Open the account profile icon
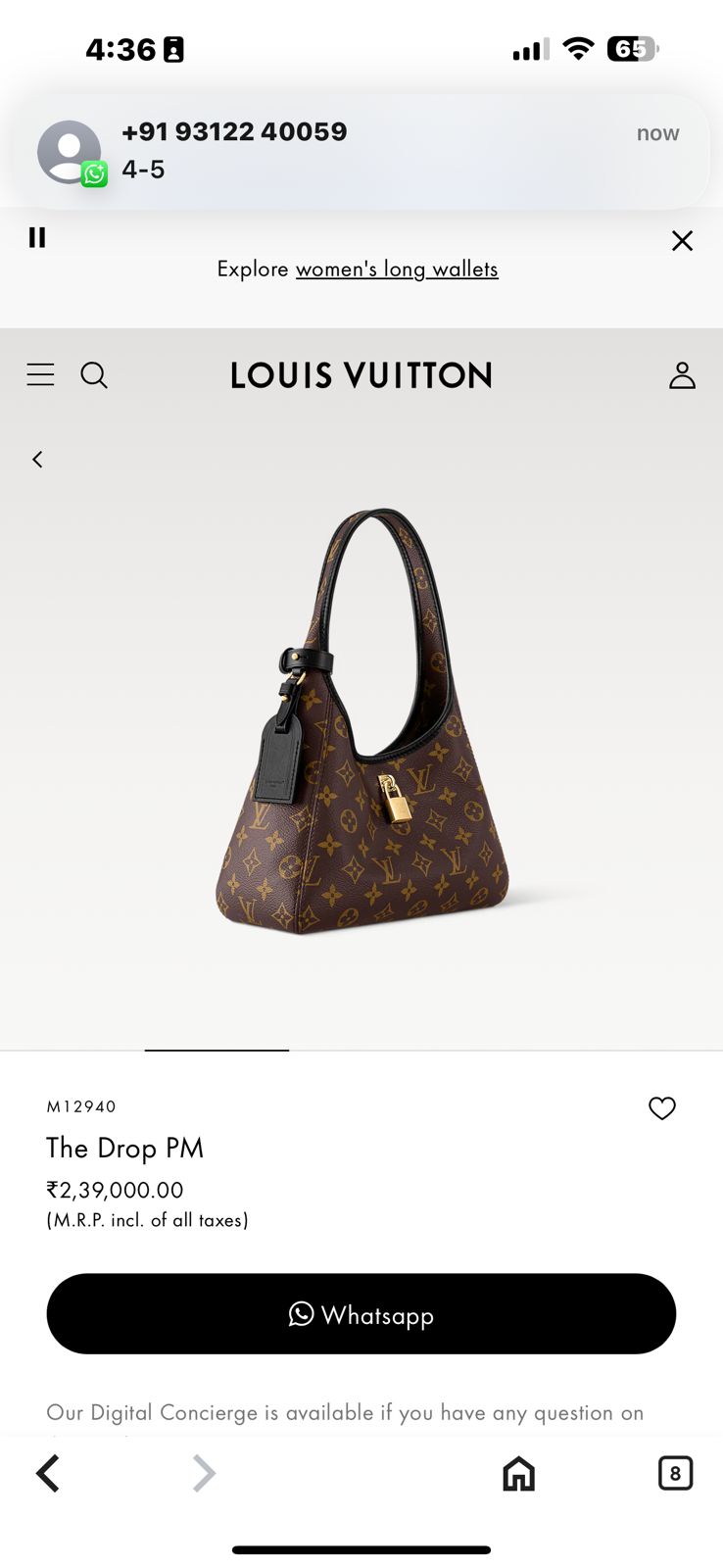 pyautogui.click(x=682, y=375)
